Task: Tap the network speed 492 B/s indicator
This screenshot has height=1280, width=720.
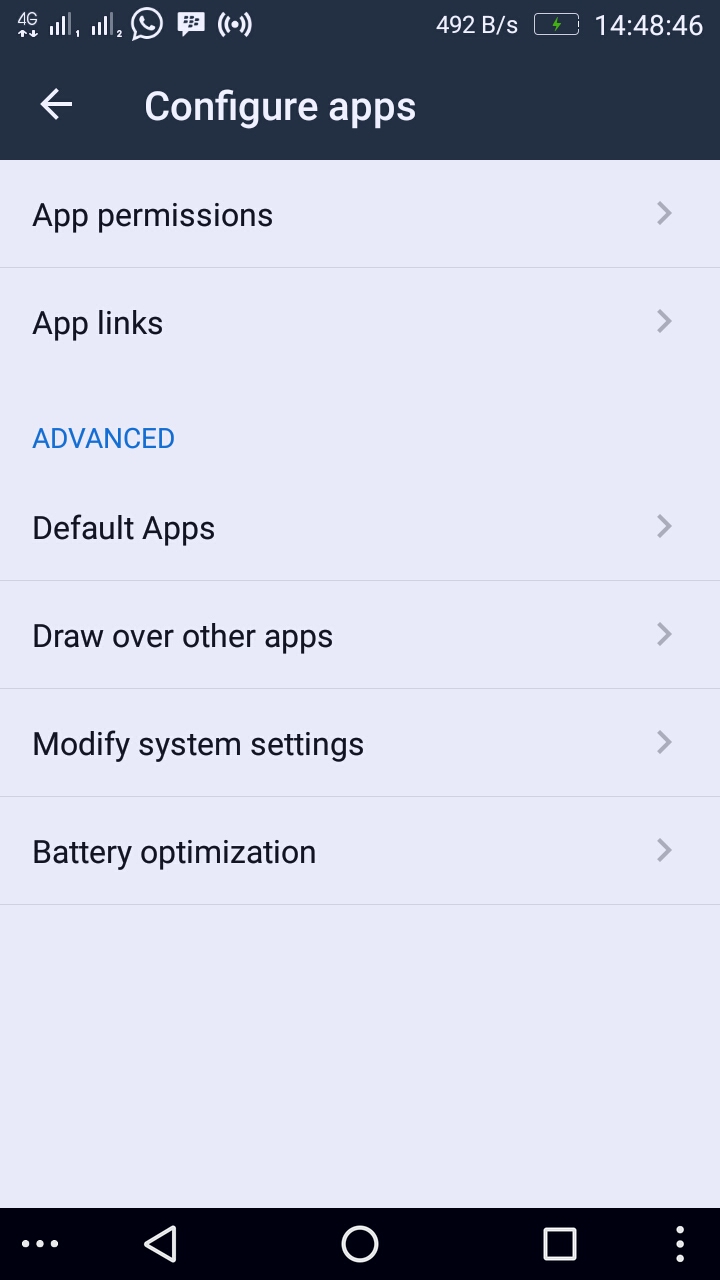Action: [x=477, y=25]
